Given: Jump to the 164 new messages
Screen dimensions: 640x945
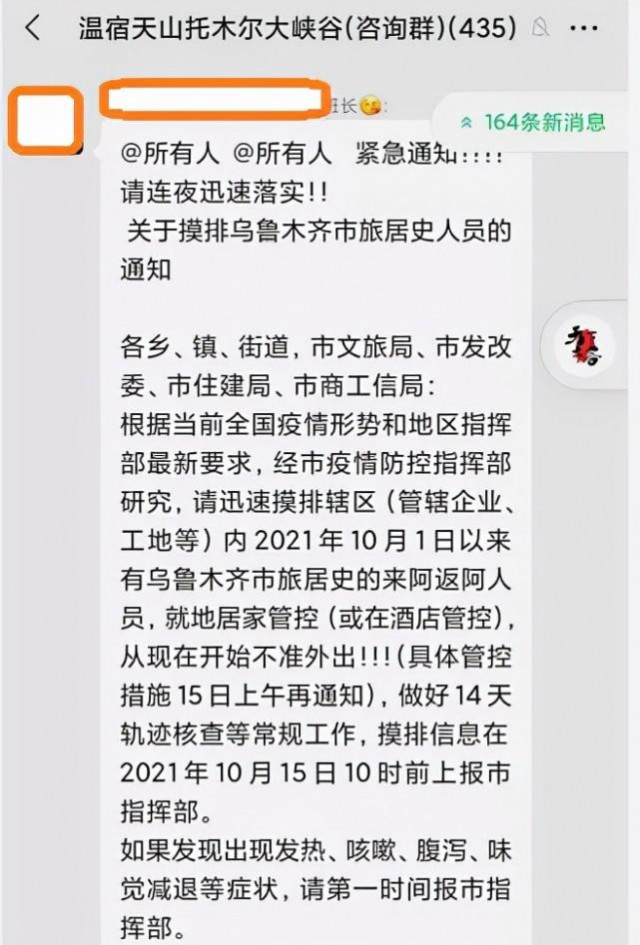Looking at the screenshot, I should tap(534, 122).
